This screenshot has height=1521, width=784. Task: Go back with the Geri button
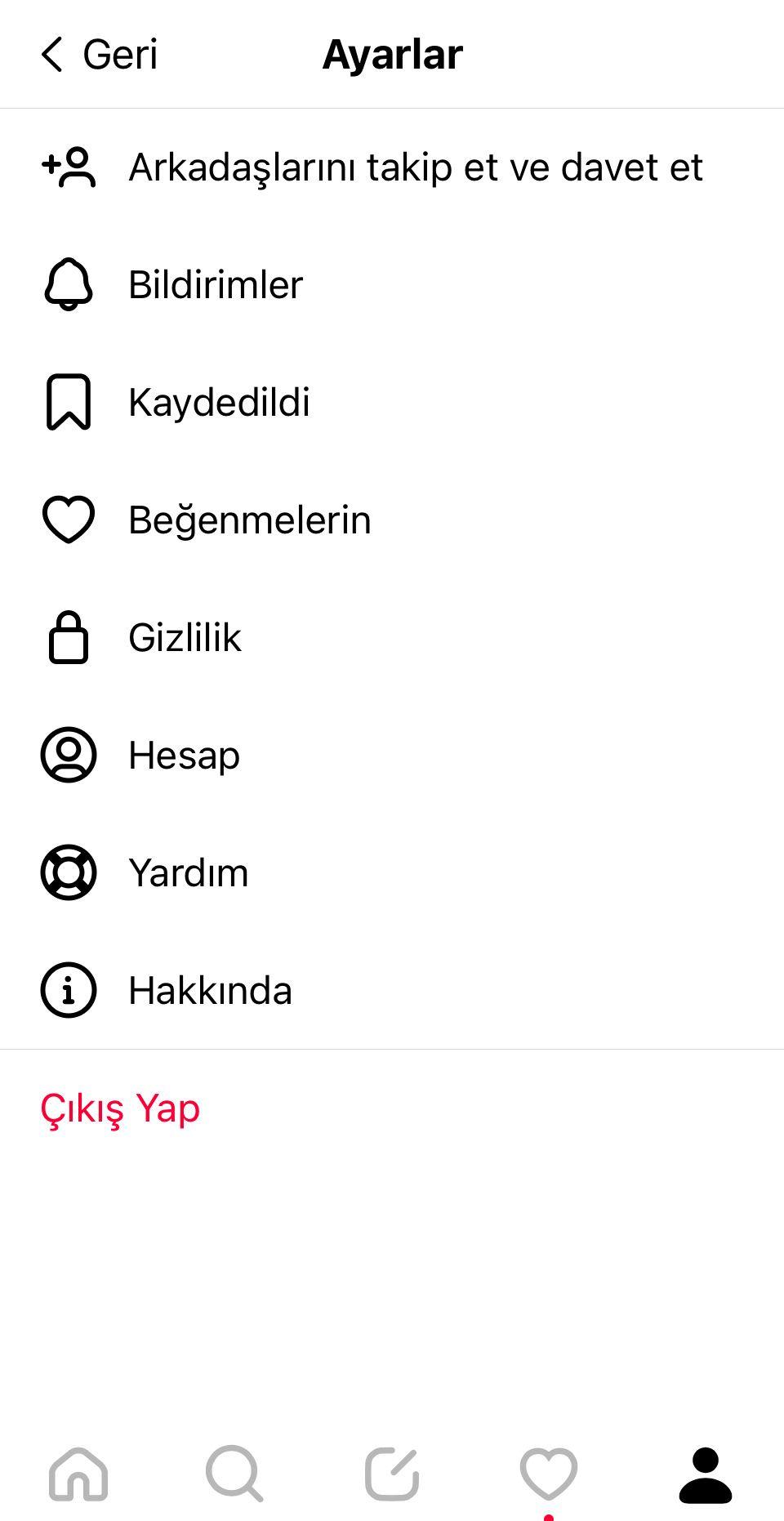[99, 55]
